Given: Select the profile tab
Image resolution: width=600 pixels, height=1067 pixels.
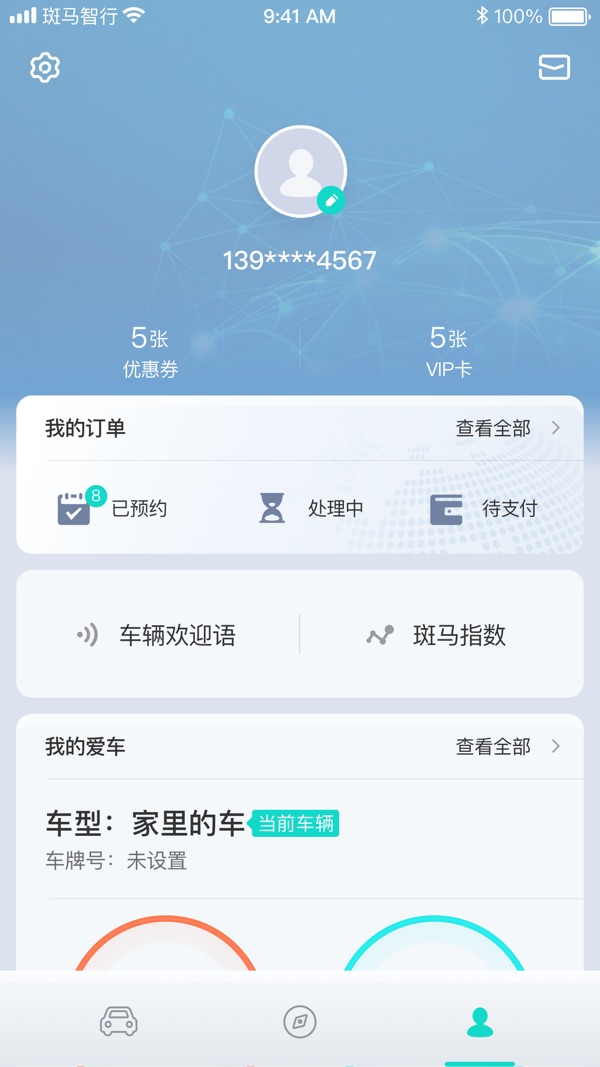Looking at the screenshot, I should pos(480,1021).
